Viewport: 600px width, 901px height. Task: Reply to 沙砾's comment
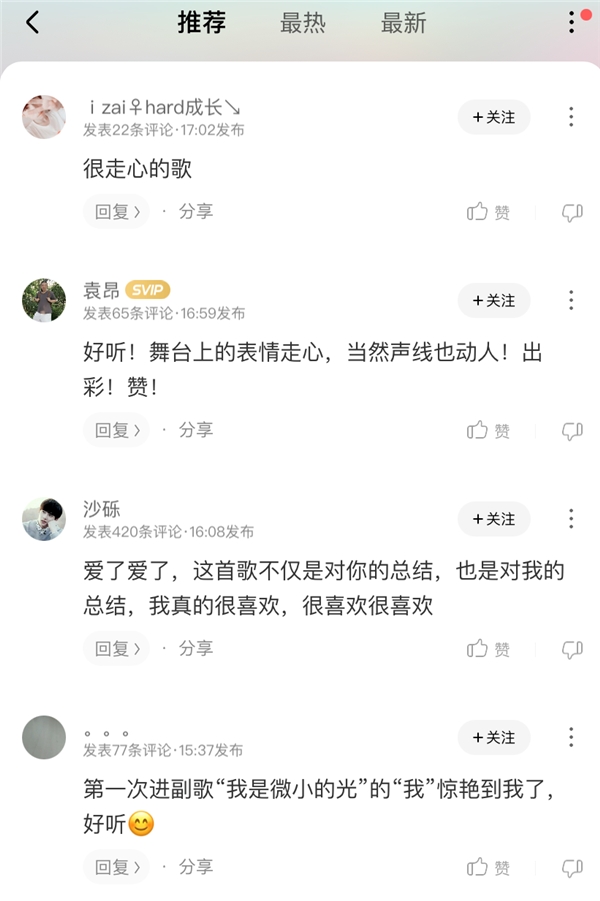pos(116,648)
